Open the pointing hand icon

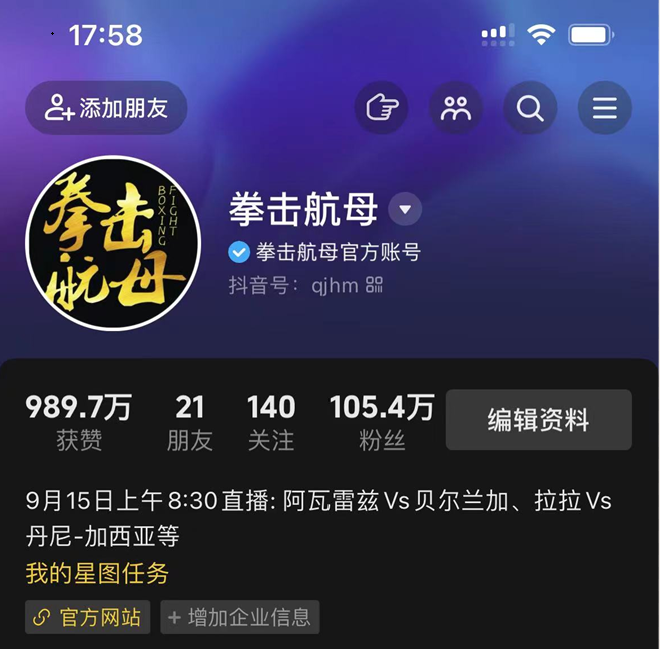coord(381,108)
